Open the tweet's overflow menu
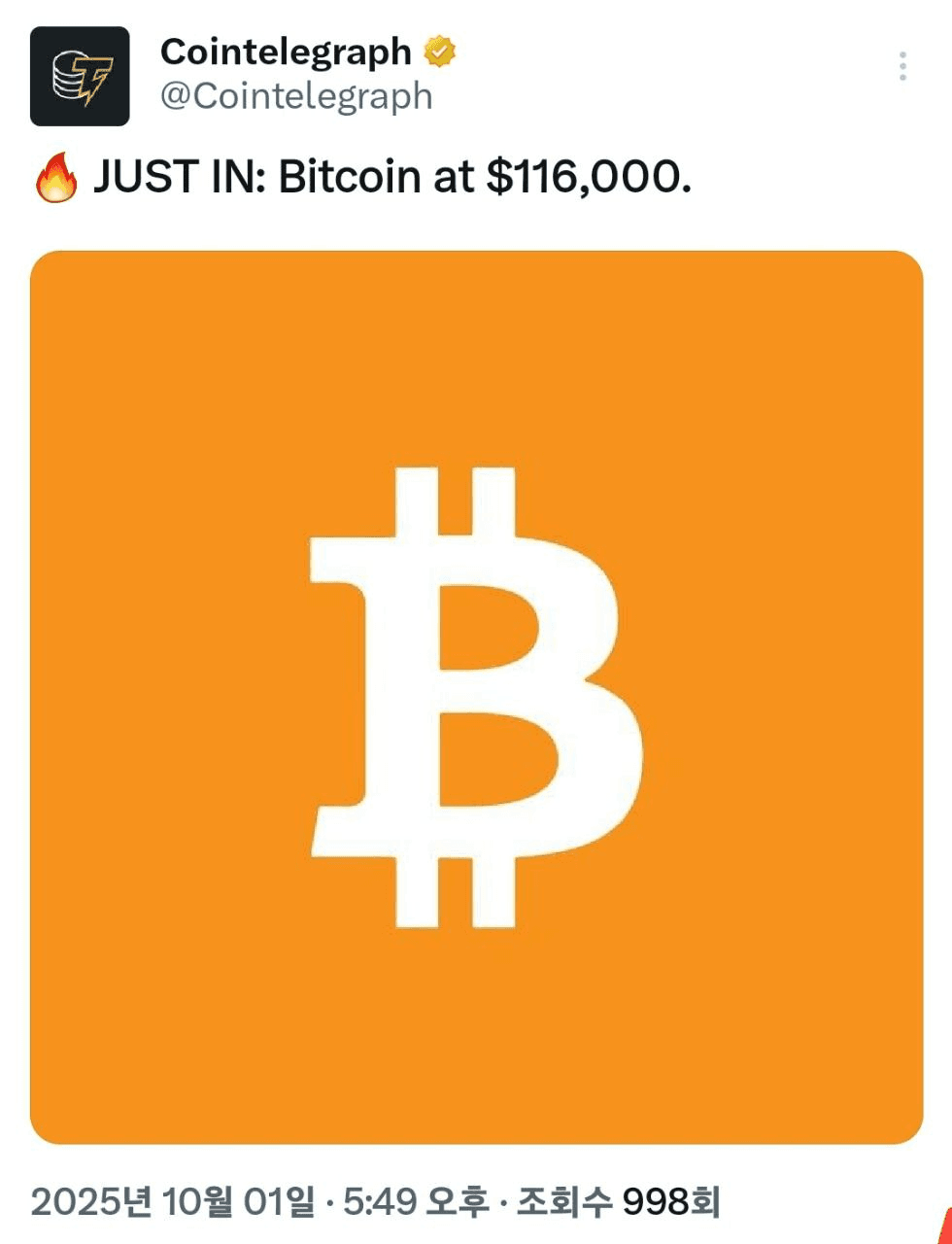The width and height of the screenshot is (952, 1244). click(x=902, y=66)
